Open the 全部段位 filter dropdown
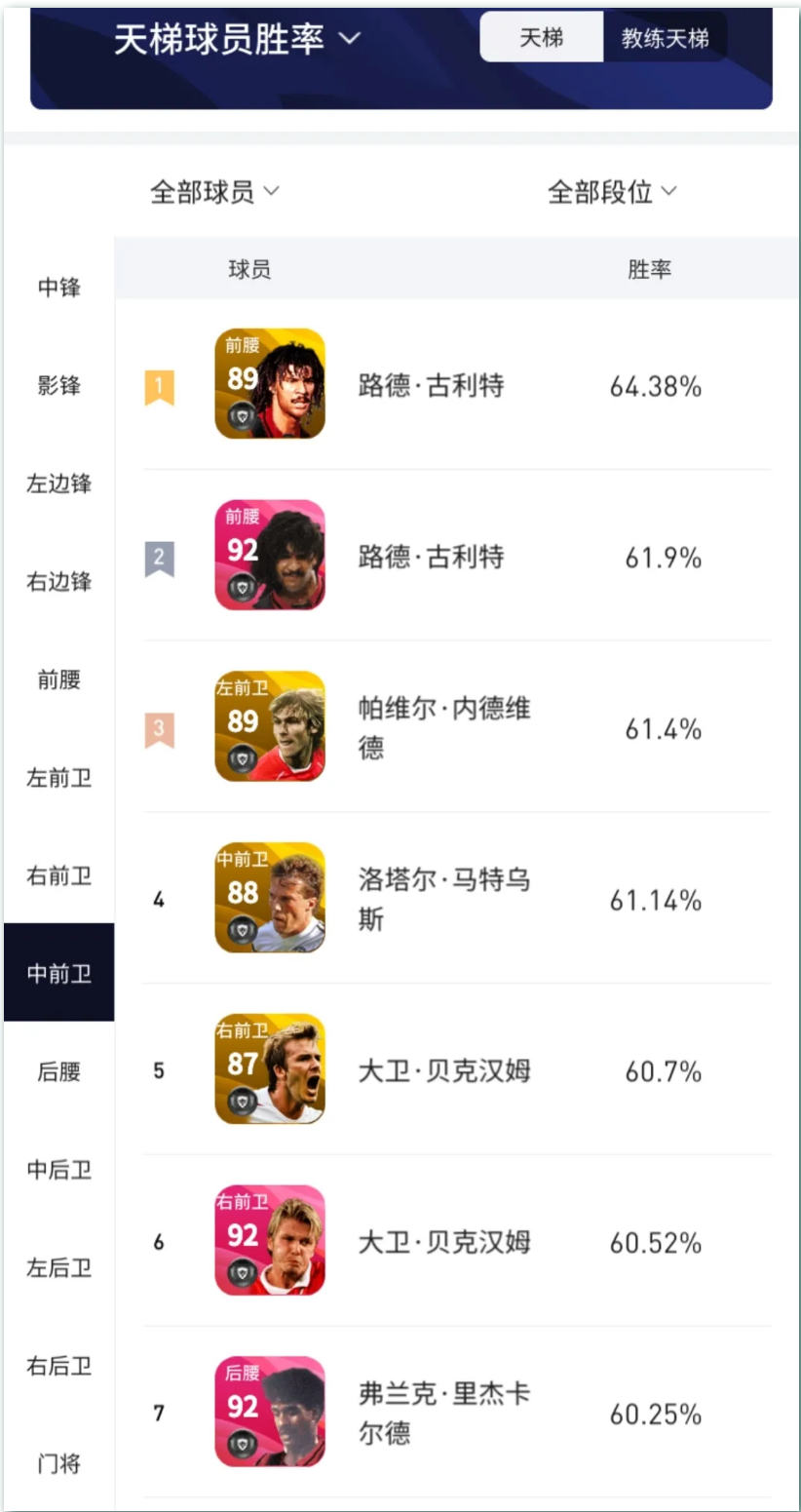The width and height of the screenshot is (801, 1512). (x=612, y=191)
